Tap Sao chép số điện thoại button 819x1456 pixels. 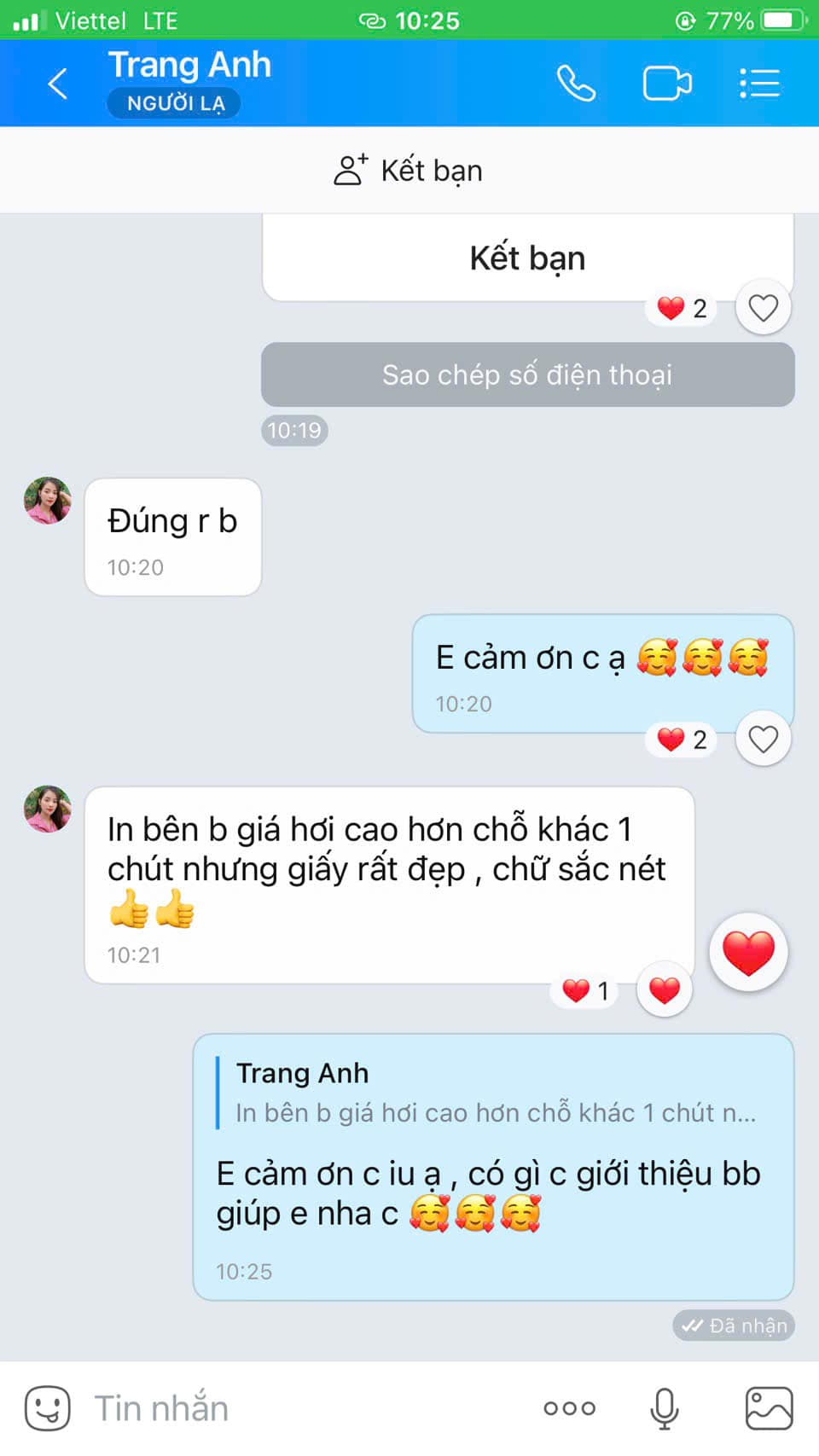528,374
